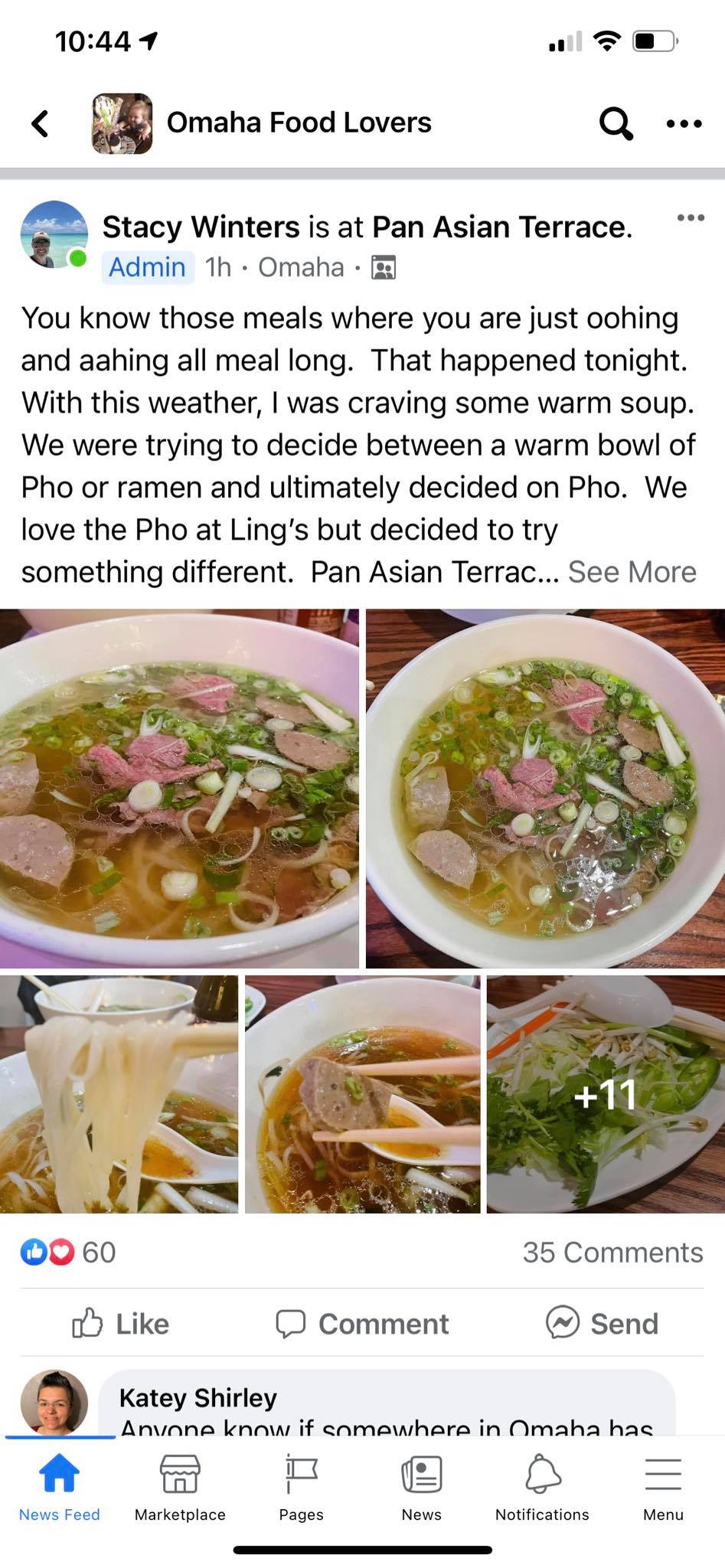Send this post via Messenger
Image resolution: width=725 pixels, height=1568 pixels.
602,1324
